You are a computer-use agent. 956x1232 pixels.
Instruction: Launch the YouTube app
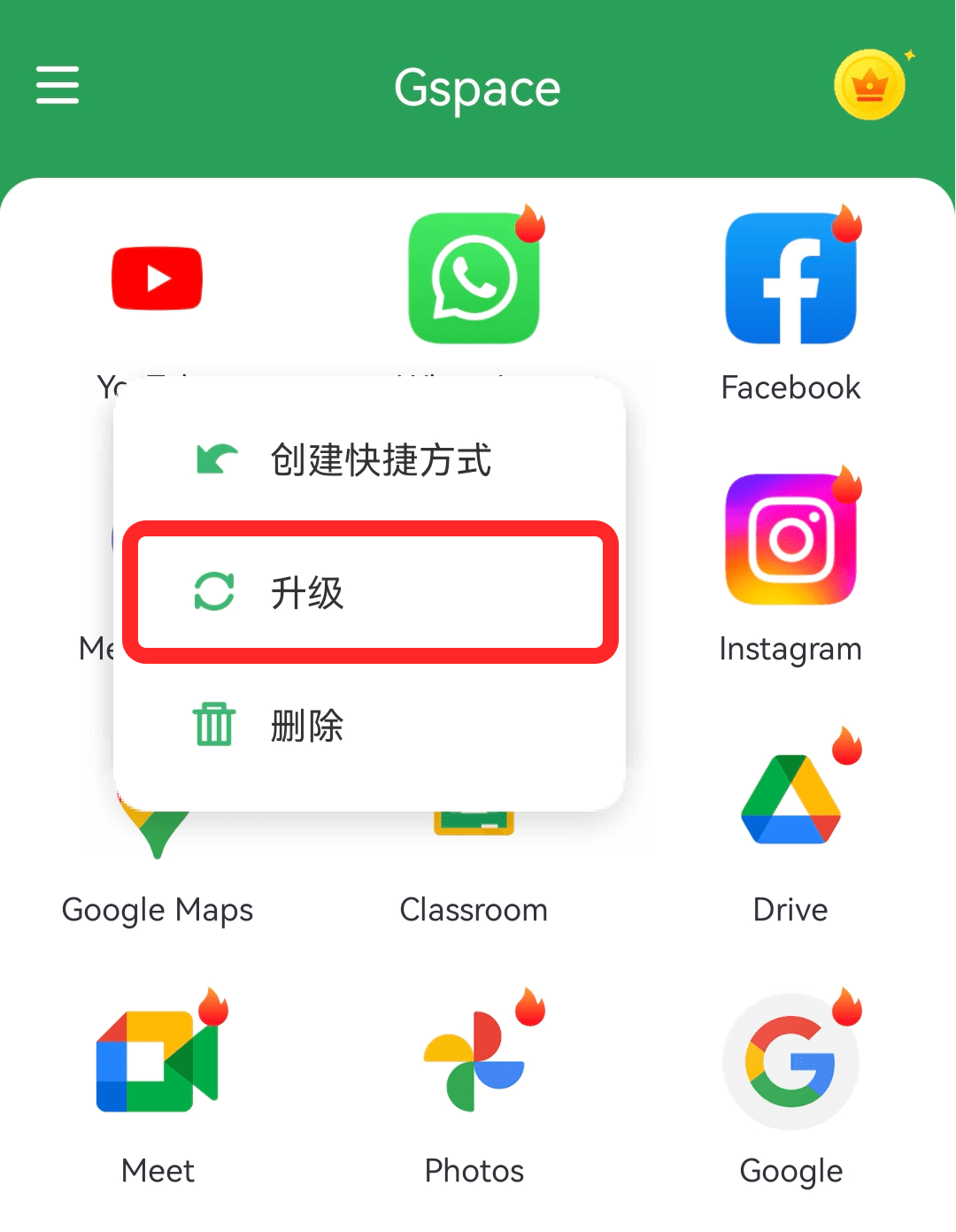pyautogui.click(x=158, y=279)
